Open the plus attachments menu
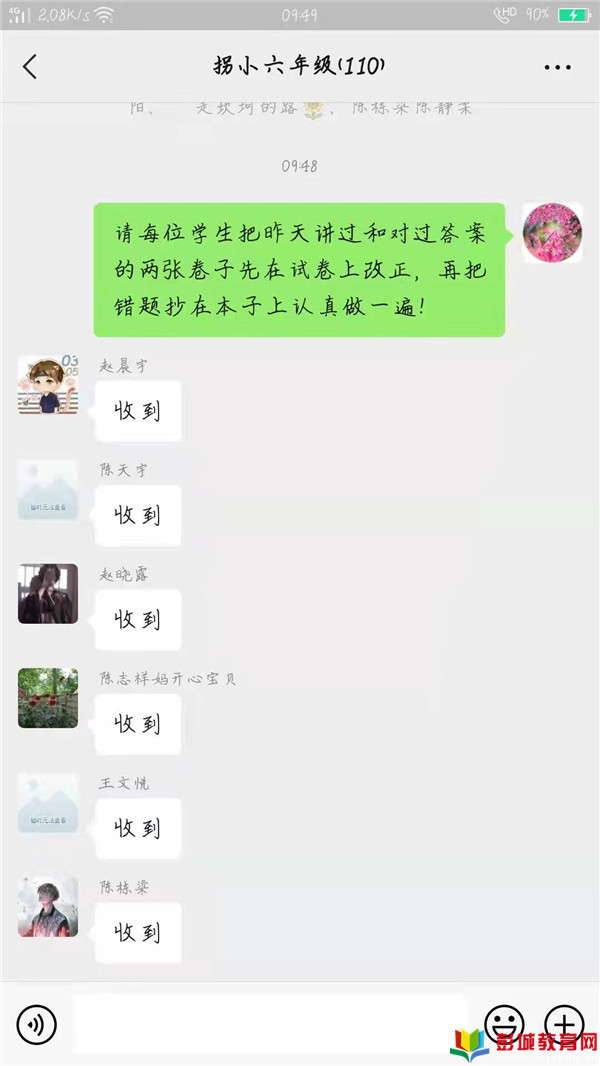The image size is (600, 1066). coord(563,1024)
